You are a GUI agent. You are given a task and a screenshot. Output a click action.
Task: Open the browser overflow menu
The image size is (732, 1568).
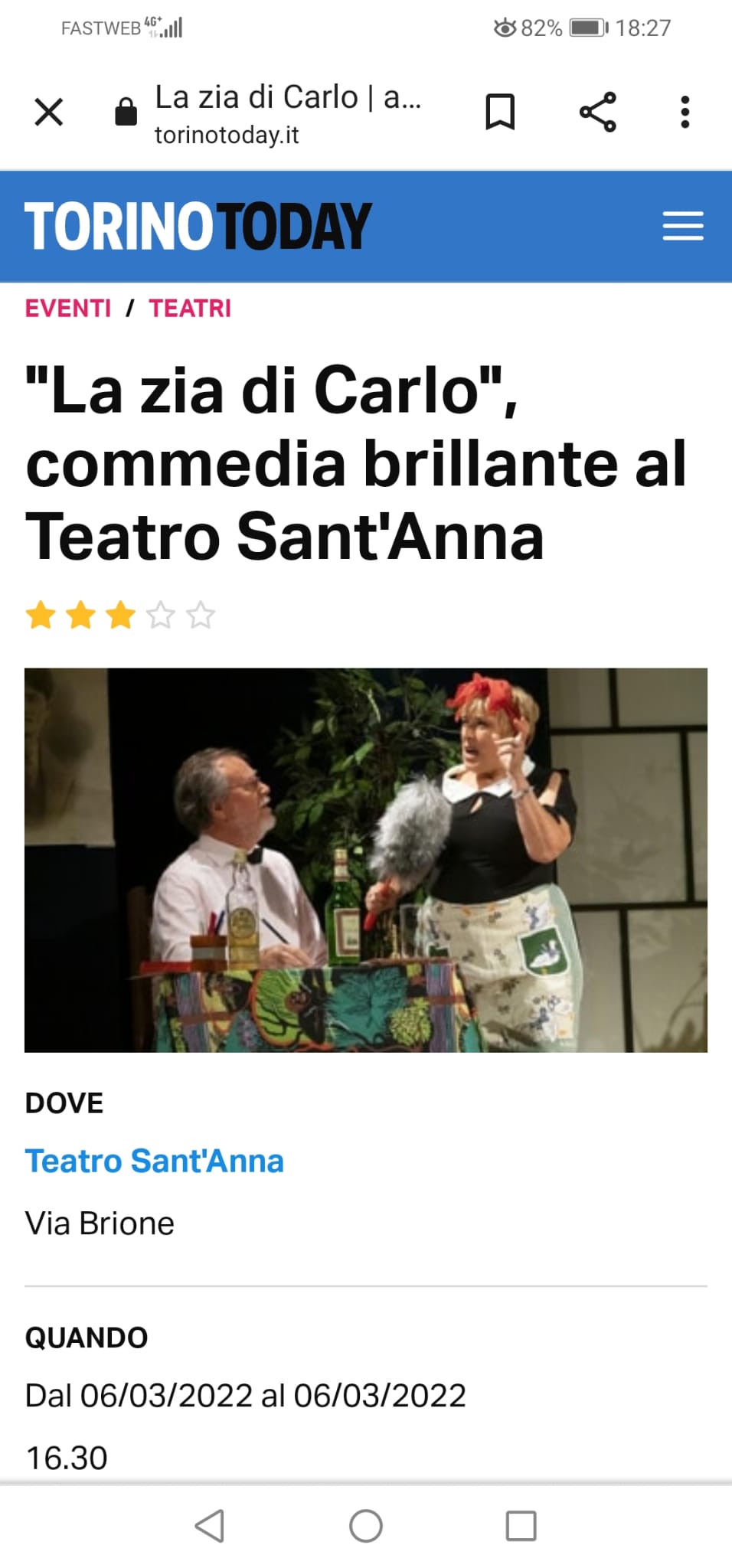pos(685,113)
